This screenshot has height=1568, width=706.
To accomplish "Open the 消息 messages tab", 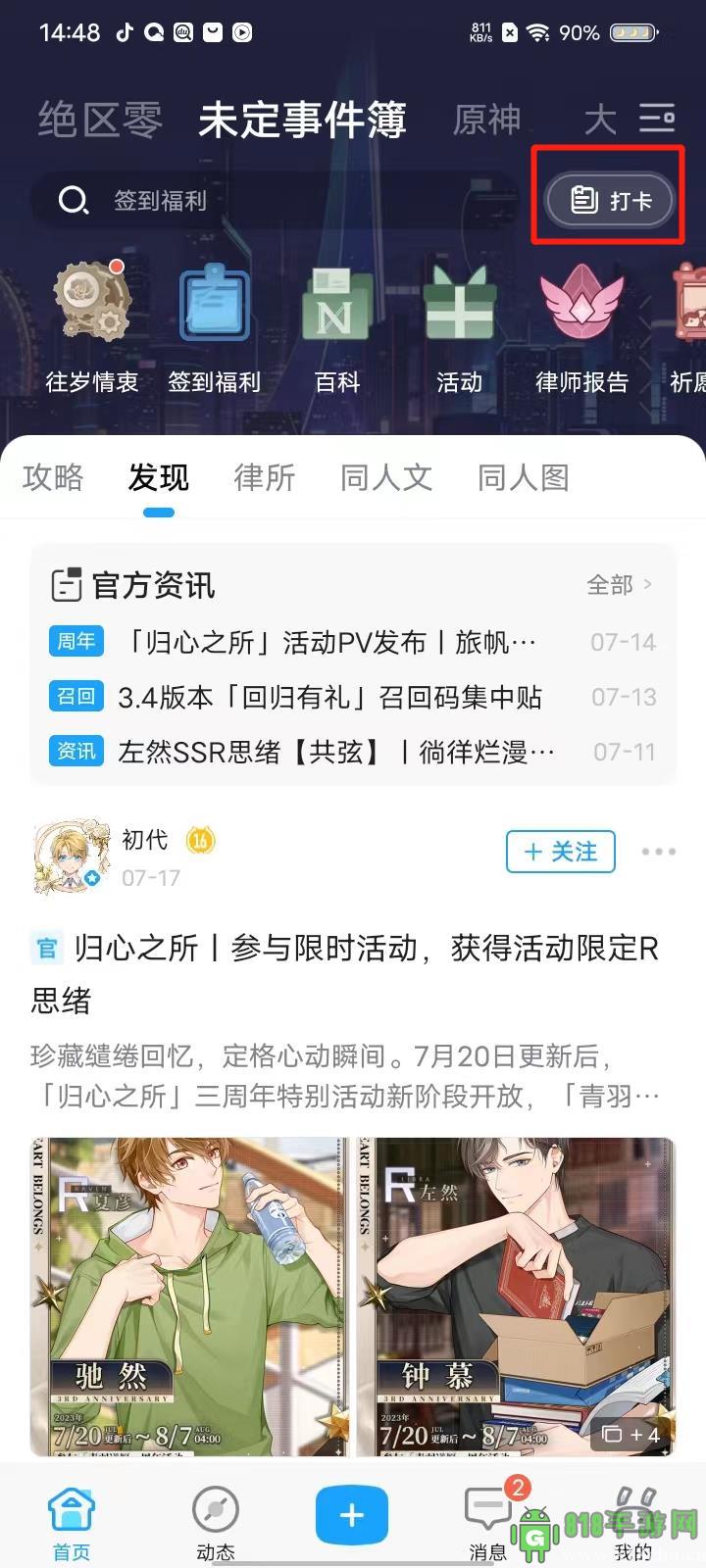I will (487, 1521).
